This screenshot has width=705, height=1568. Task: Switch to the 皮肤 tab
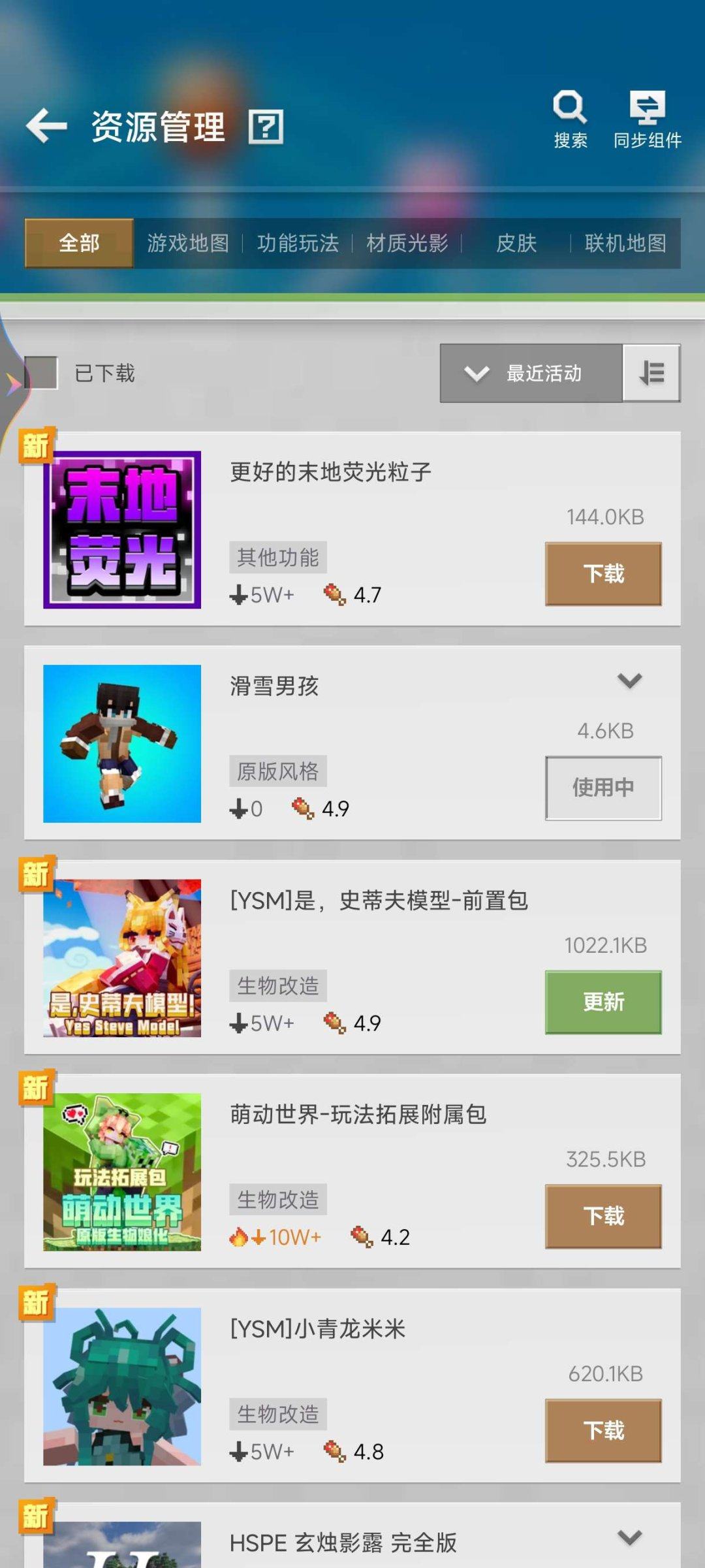coord(516,242)
